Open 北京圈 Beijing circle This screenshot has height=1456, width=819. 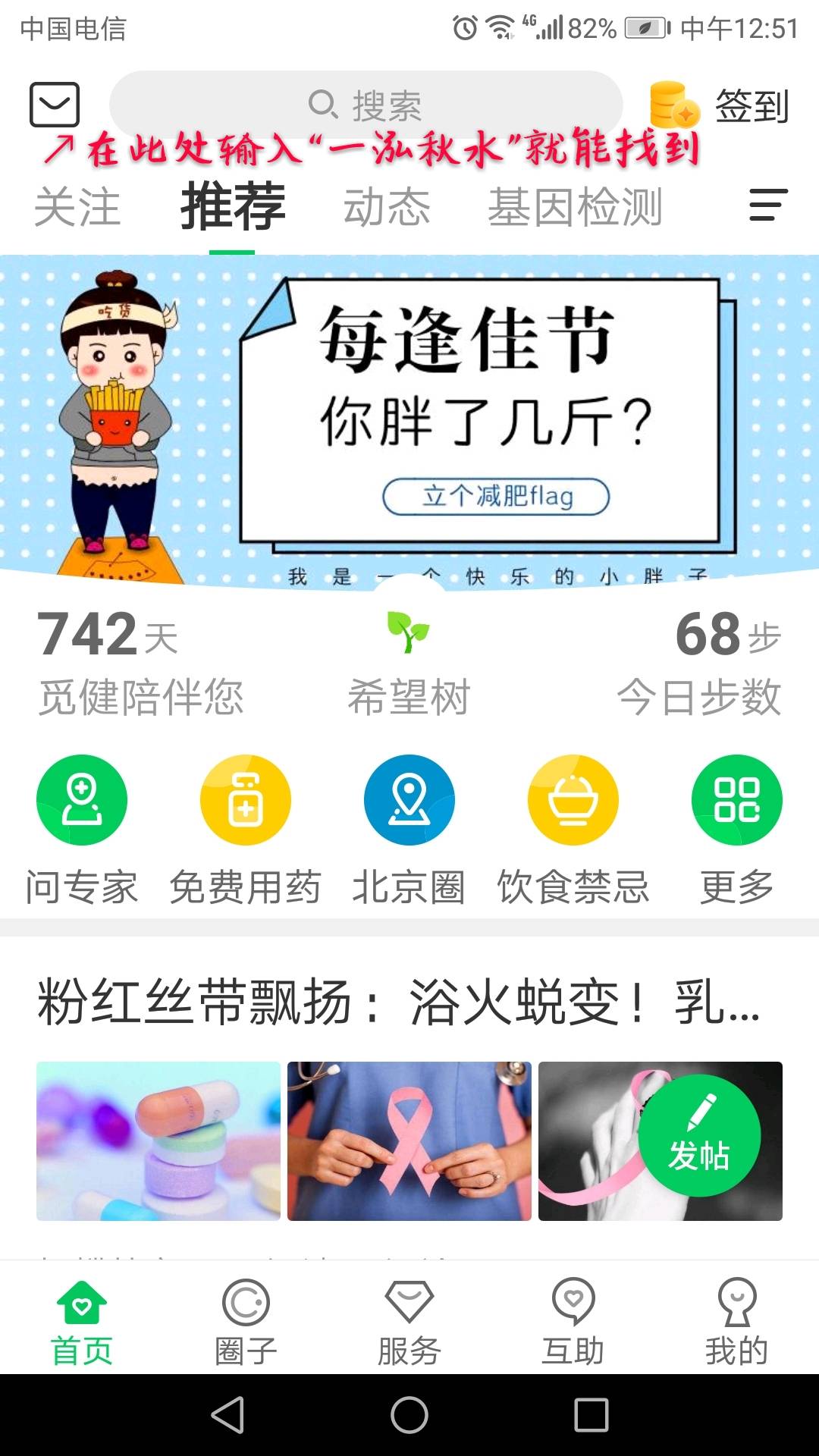tap(409, 830)
